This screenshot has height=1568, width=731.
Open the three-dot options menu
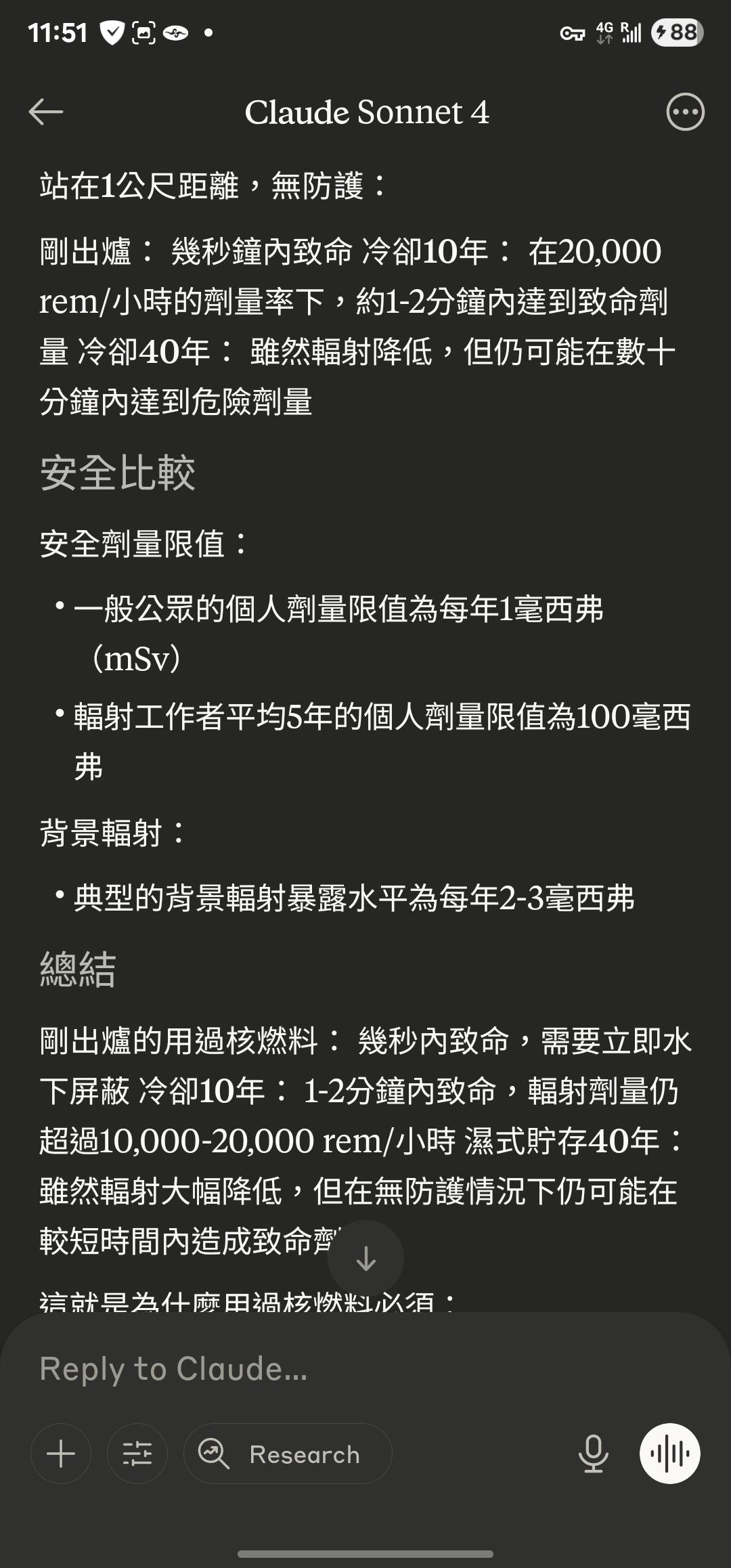(685, 112)
